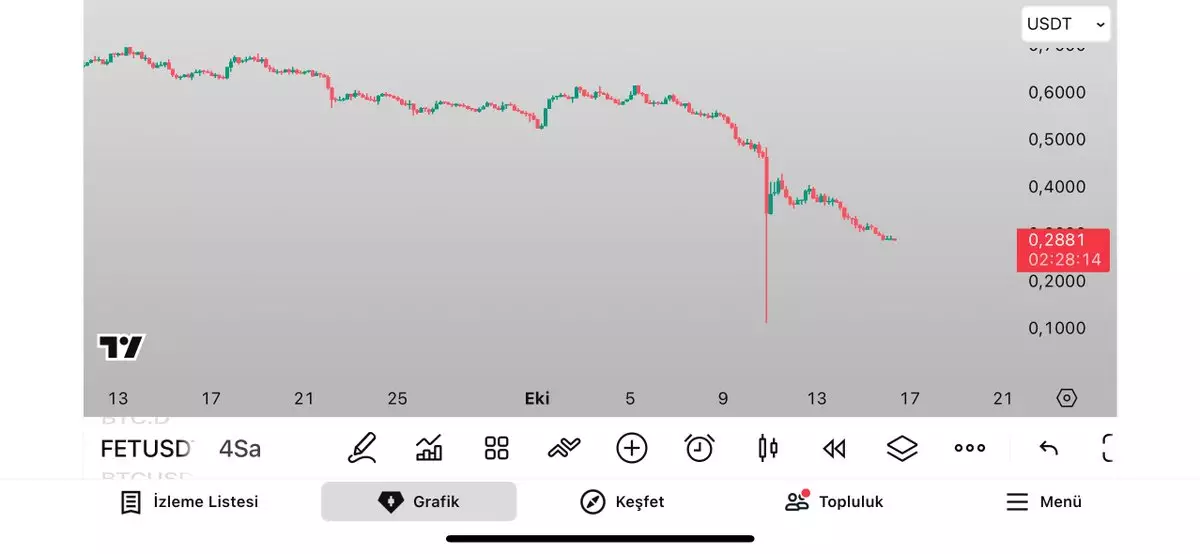Image resolution: width=1200 pixels, height=554 pixels.
Task: Start bar replay with the rewind icon
Action: coord(834,448)
